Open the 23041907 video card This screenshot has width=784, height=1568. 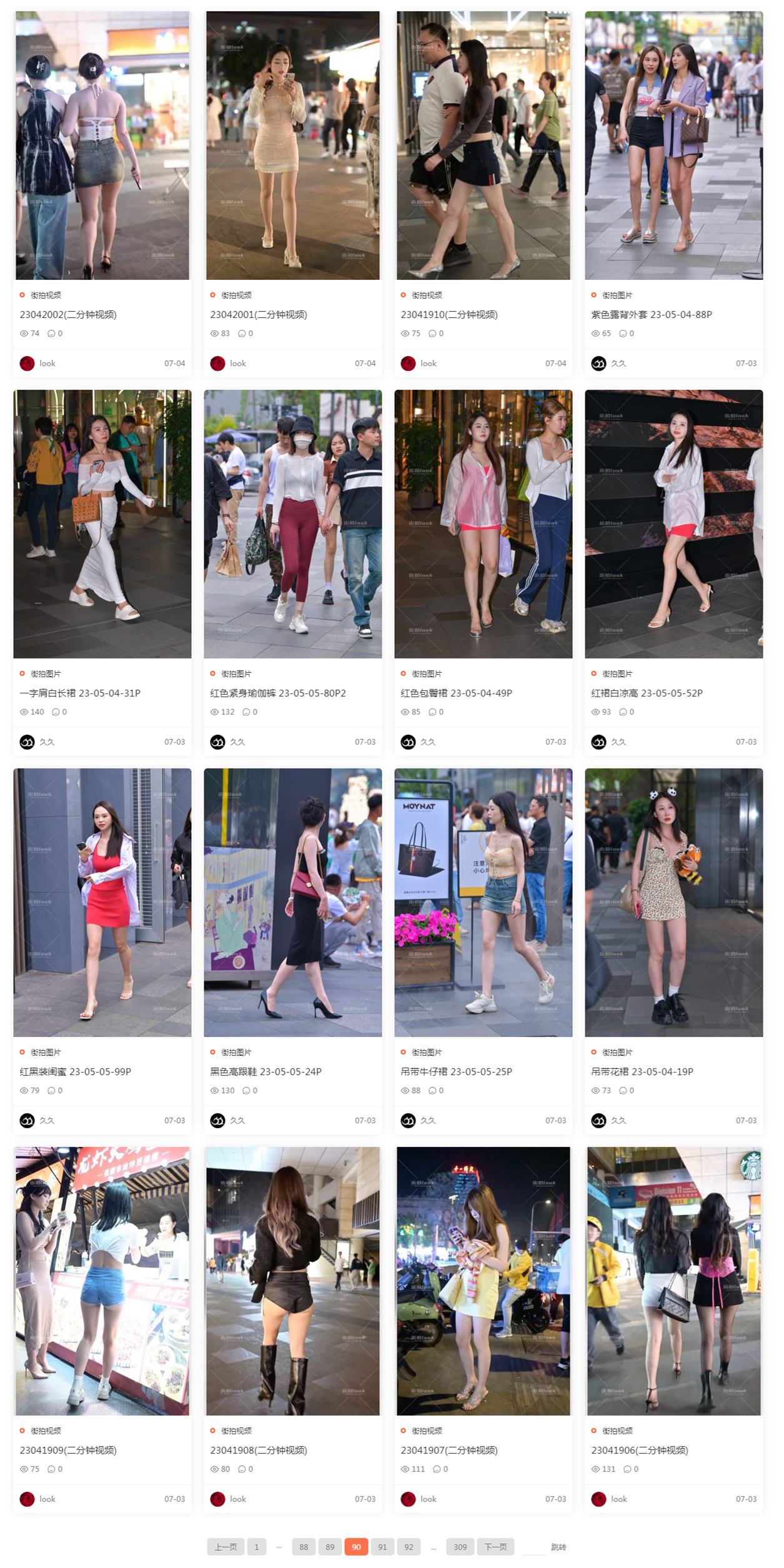tap(449, 1450)
